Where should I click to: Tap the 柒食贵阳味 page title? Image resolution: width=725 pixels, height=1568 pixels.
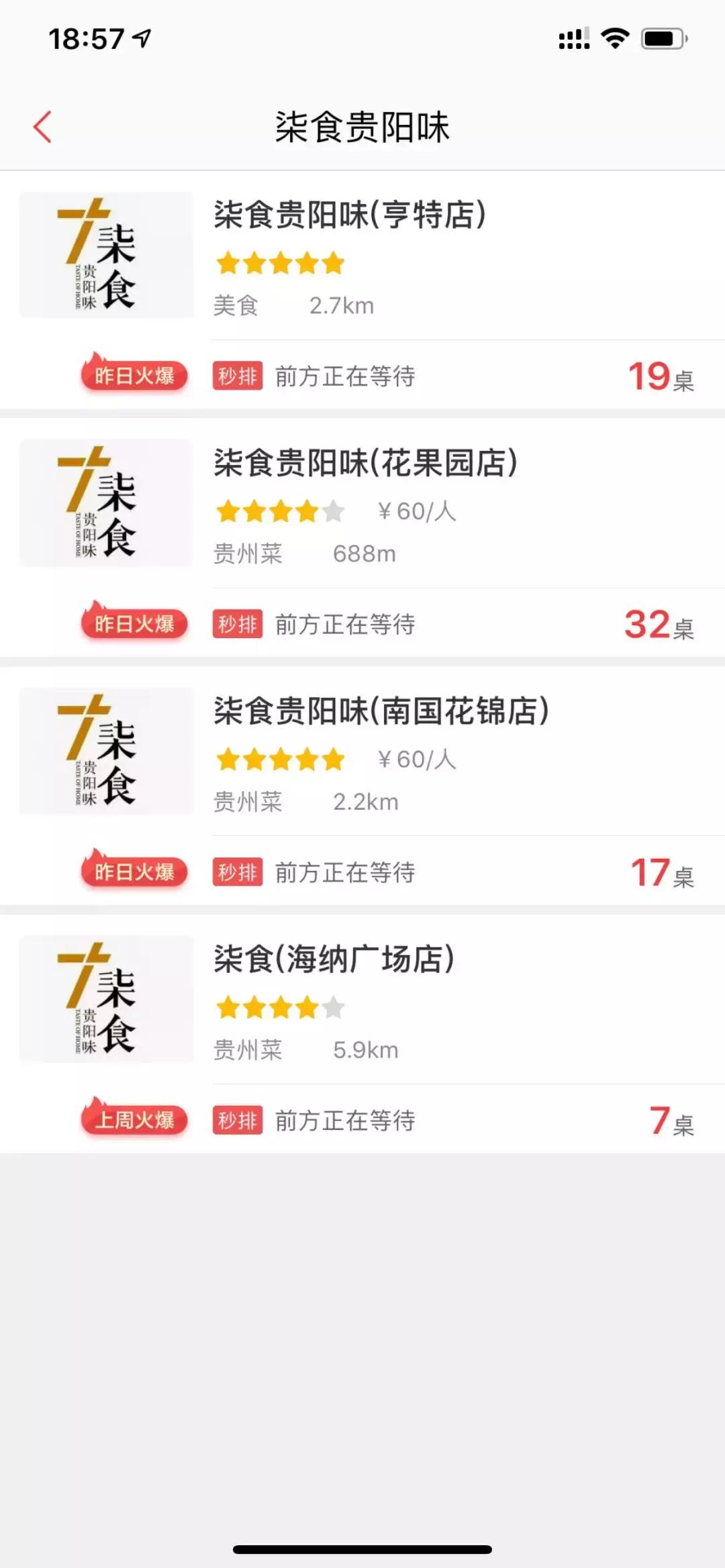(x=362, y=127)
